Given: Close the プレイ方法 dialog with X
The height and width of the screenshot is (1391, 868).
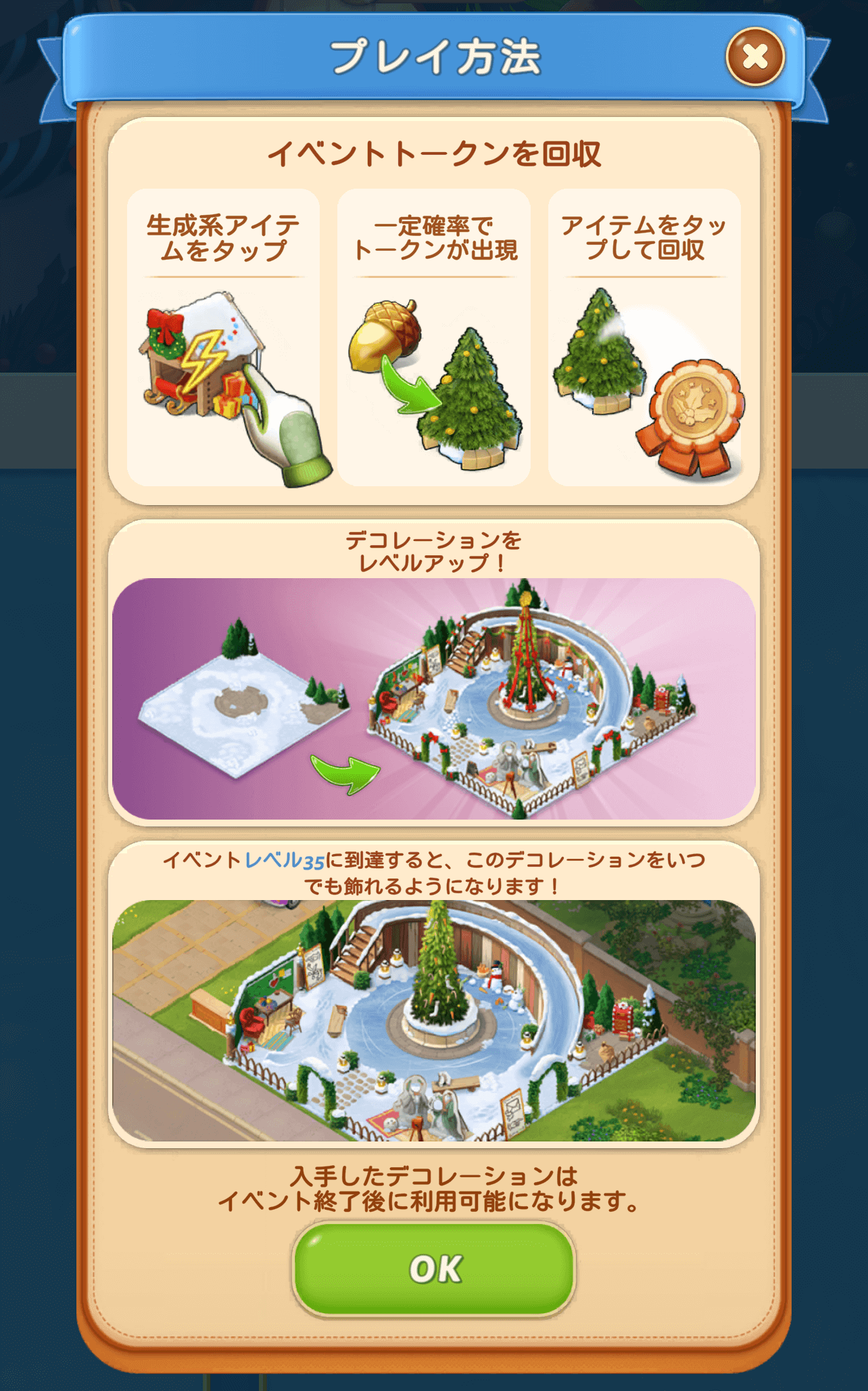Looking at the screenshot, I should coord(754,57).
